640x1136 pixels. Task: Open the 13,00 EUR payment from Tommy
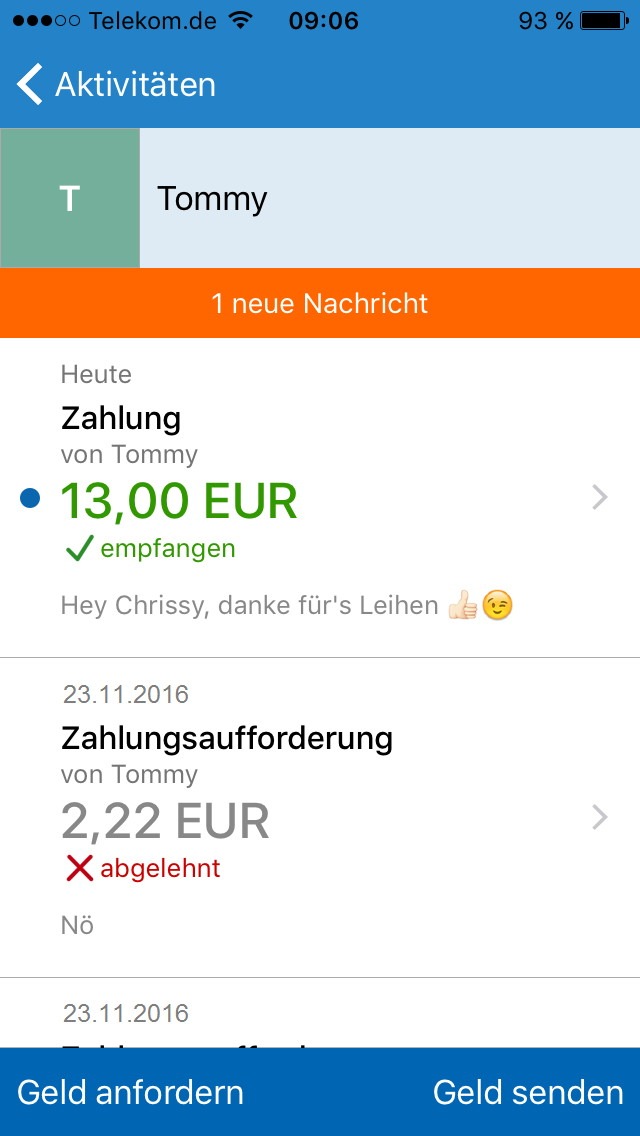tap(320, 498)
